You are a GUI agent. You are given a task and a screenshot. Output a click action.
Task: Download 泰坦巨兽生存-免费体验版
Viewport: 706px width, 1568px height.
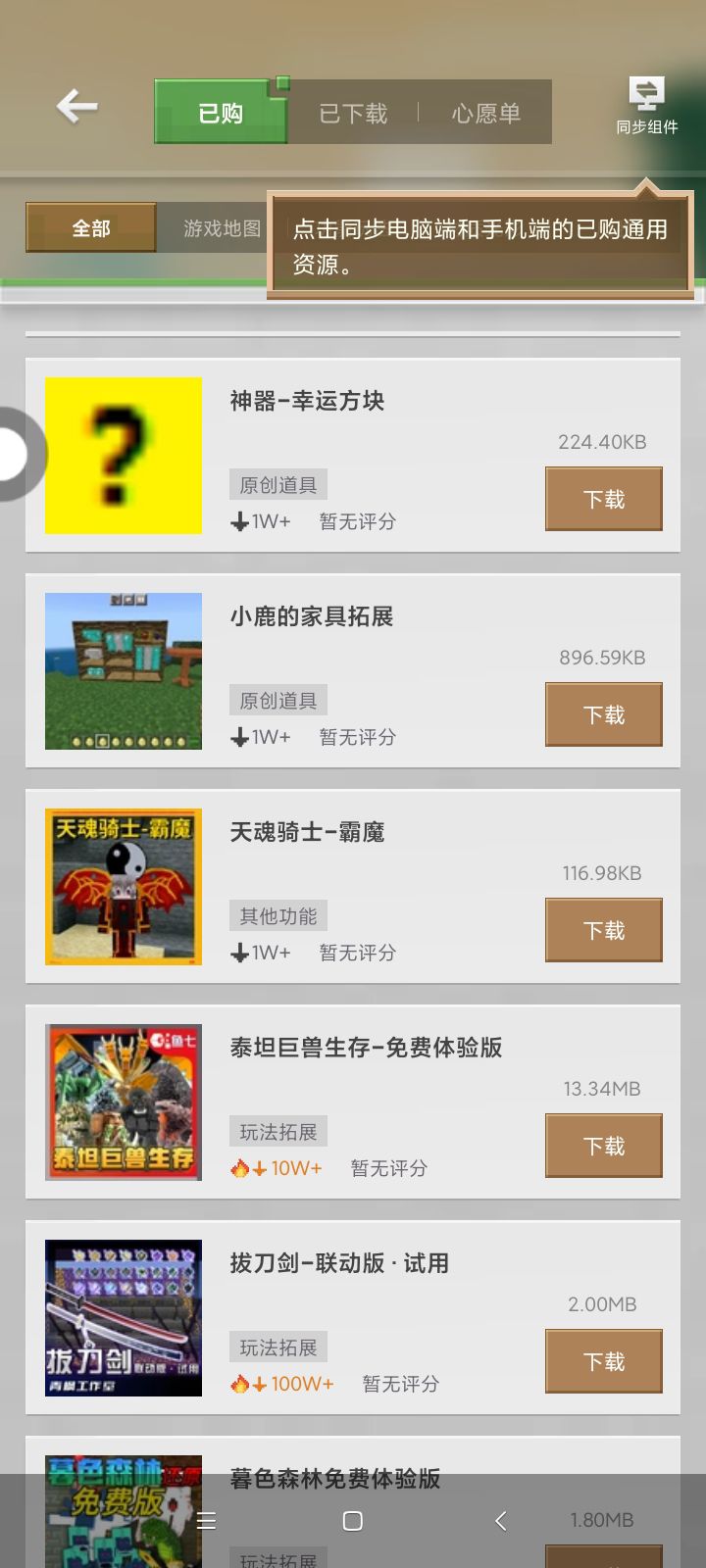click(x=603, y=1146)
